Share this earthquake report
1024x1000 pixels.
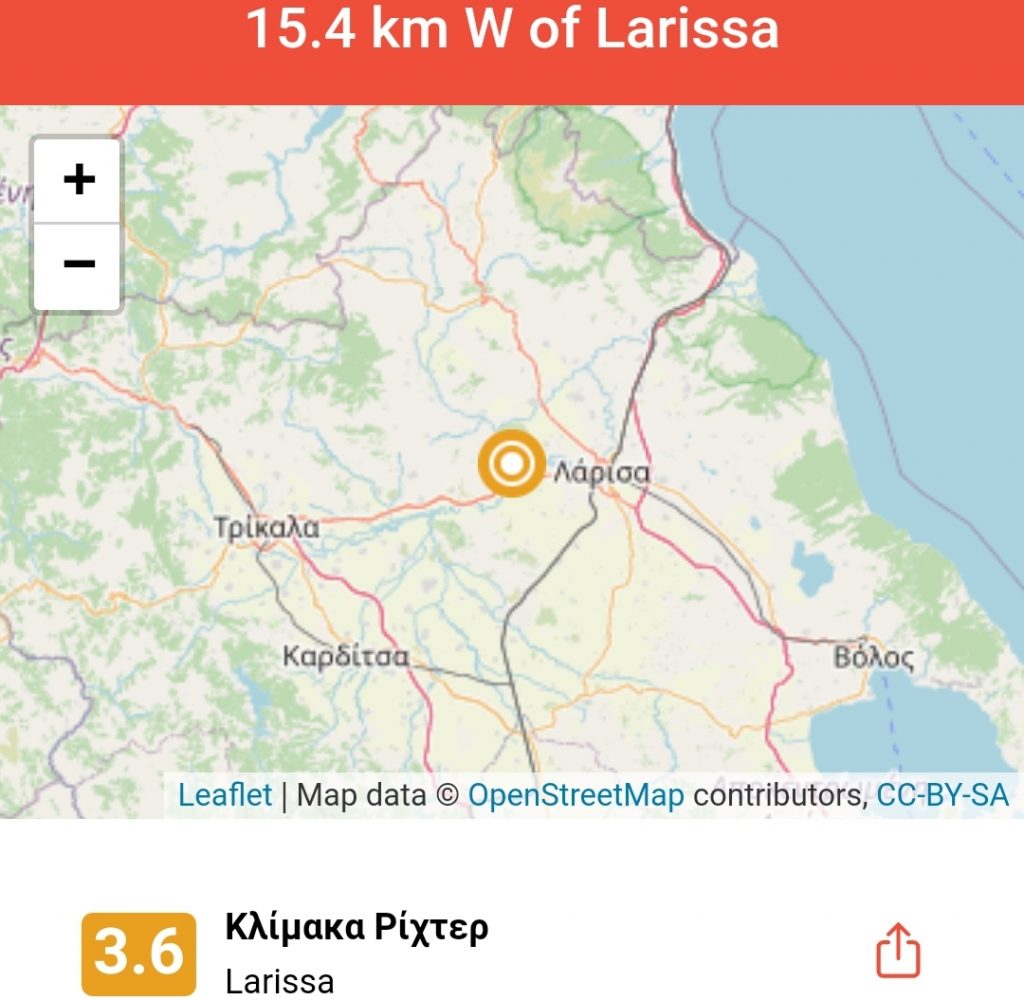coord(898,950)
